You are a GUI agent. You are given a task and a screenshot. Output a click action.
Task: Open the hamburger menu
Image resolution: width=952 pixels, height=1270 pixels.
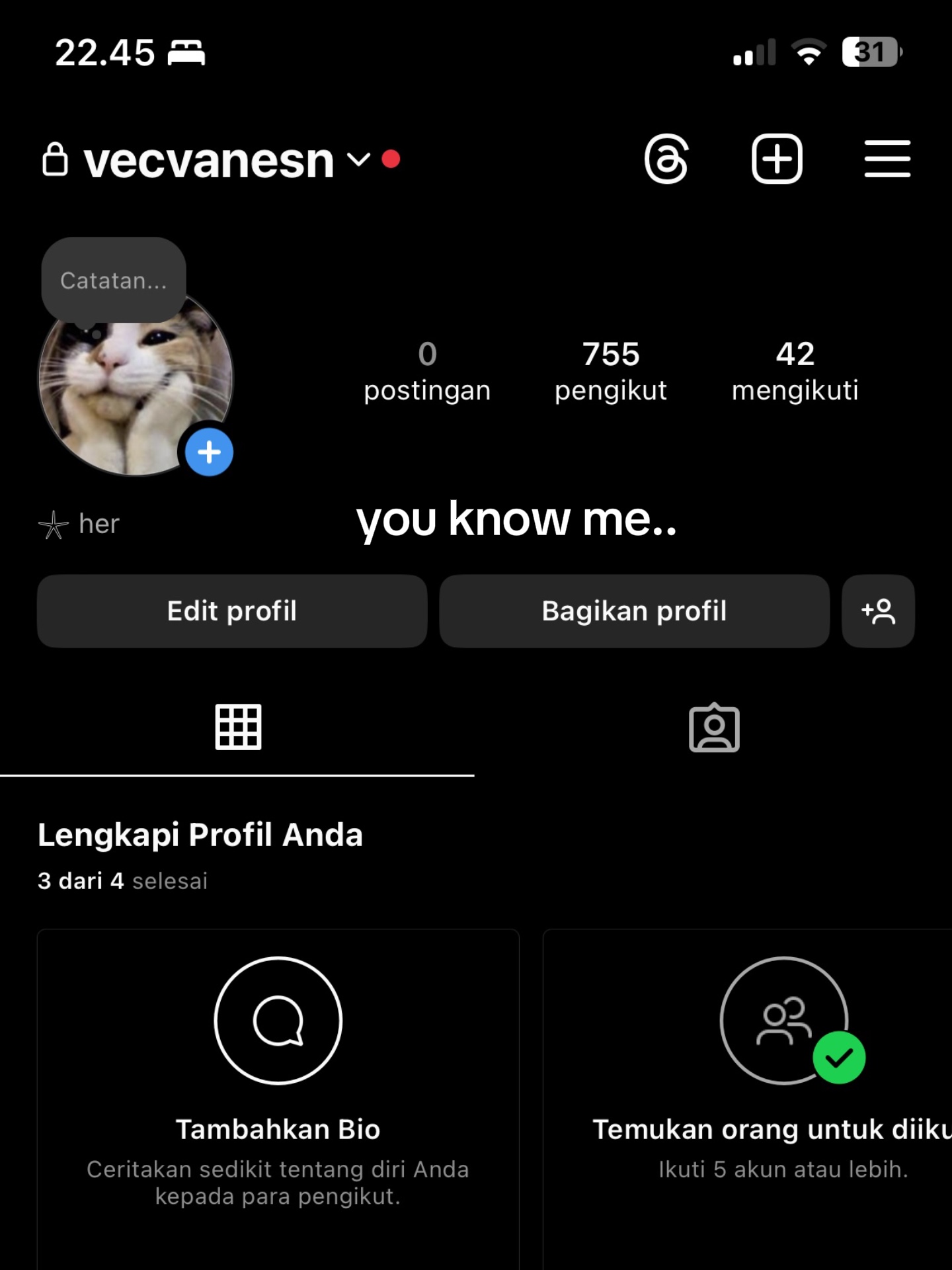(x=887, y=159)
